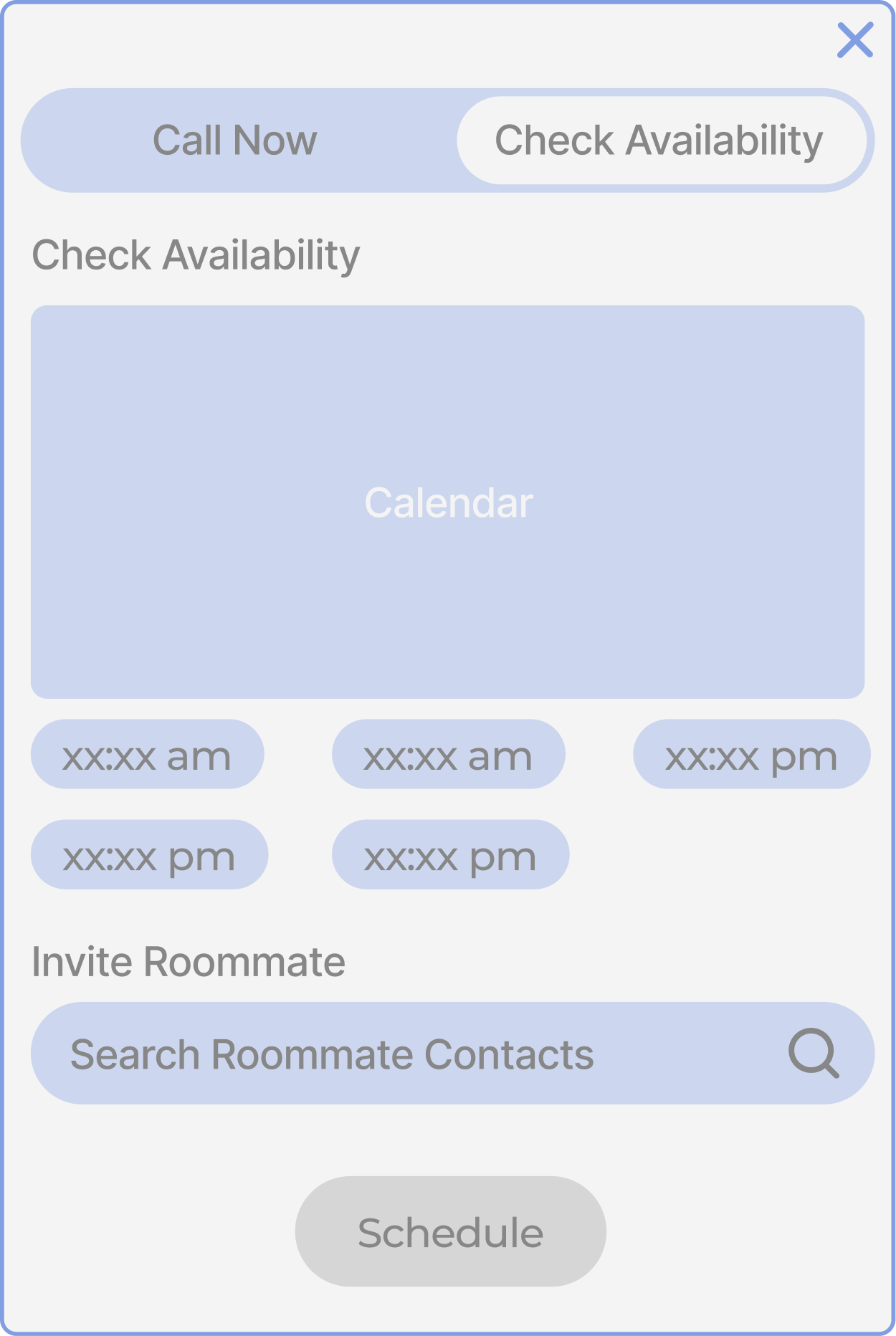Close the scheduling dialog

click(854, 39)
